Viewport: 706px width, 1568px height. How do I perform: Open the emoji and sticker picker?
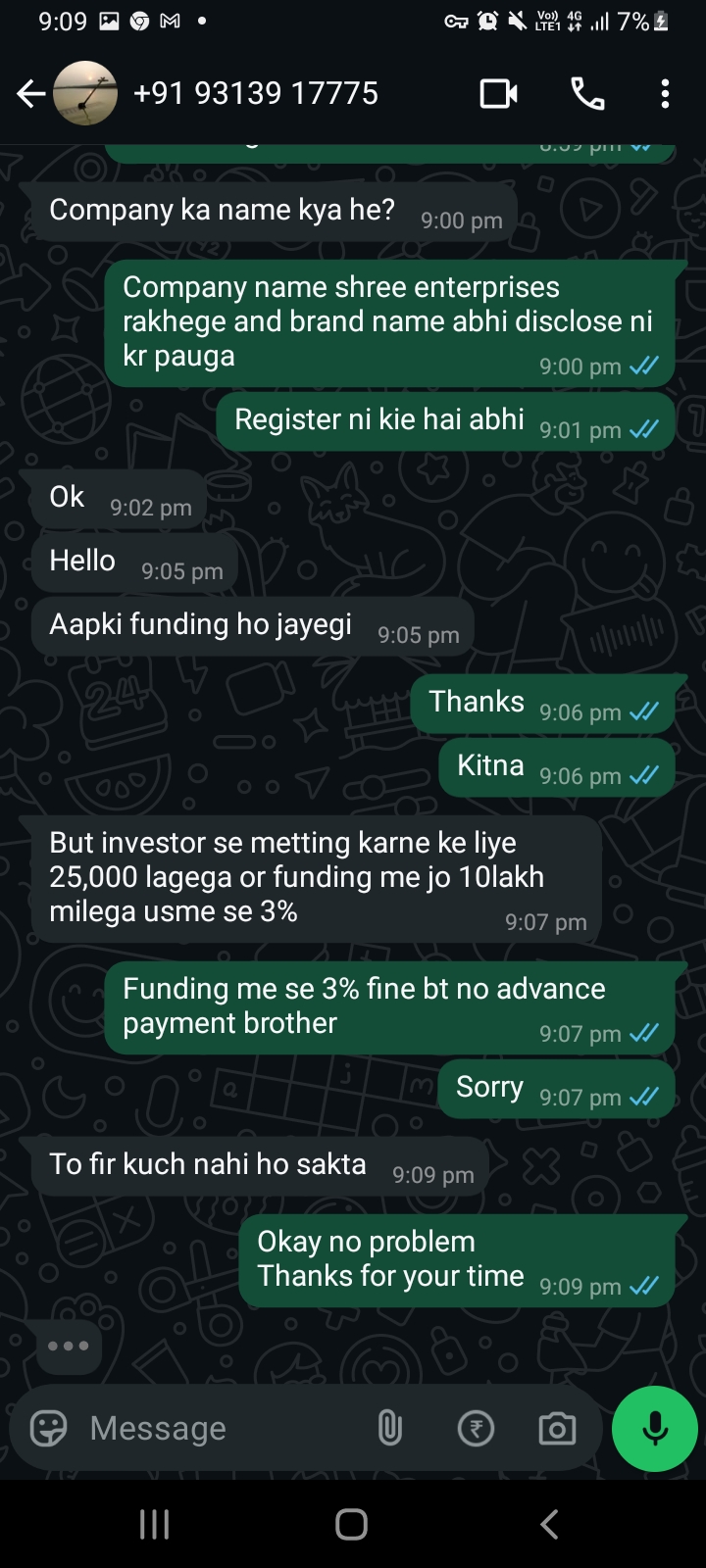(x=49, y=1429)
